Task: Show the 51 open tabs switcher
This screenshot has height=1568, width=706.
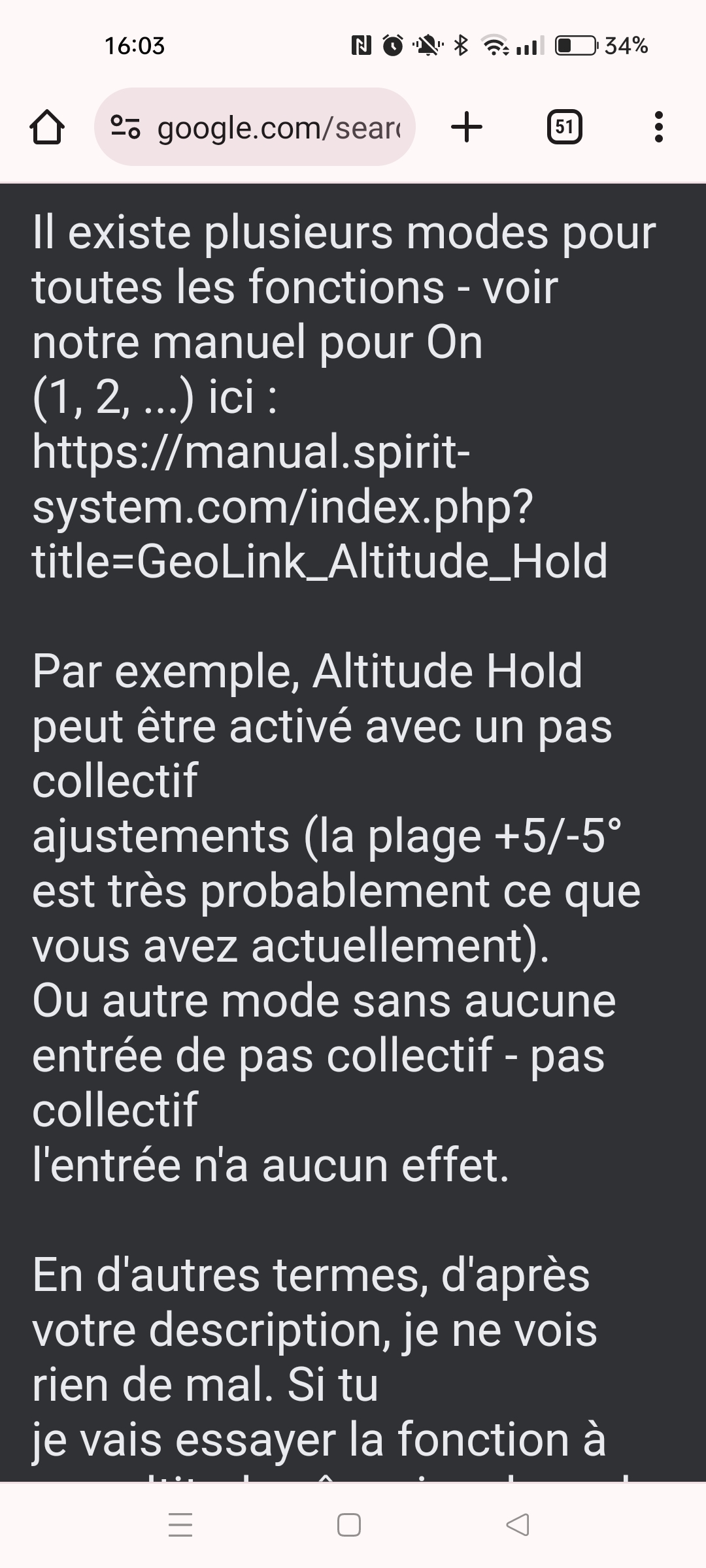Action: click(x=565, y=127)
